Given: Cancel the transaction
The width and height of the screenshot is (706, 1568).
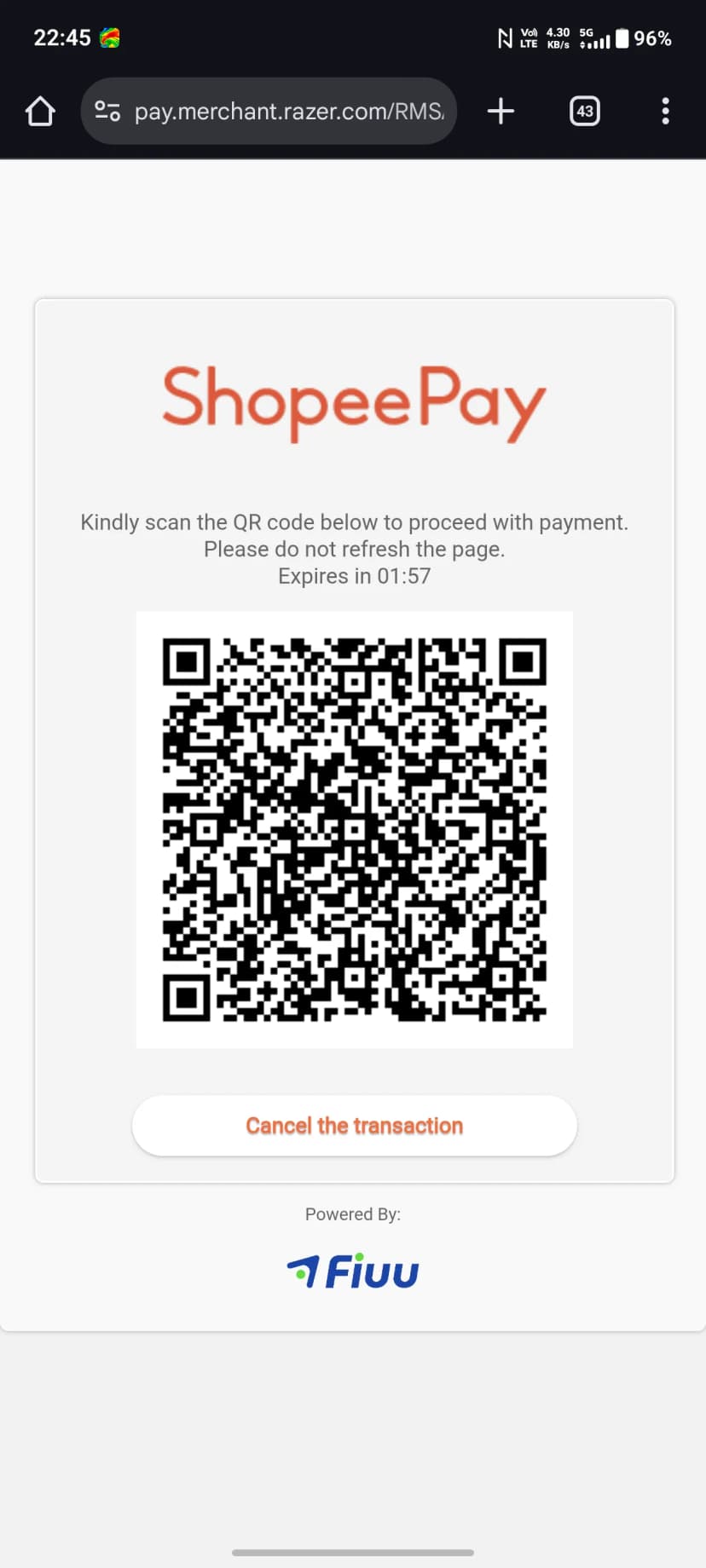Looking at the screenshot, I should 354,1126.
